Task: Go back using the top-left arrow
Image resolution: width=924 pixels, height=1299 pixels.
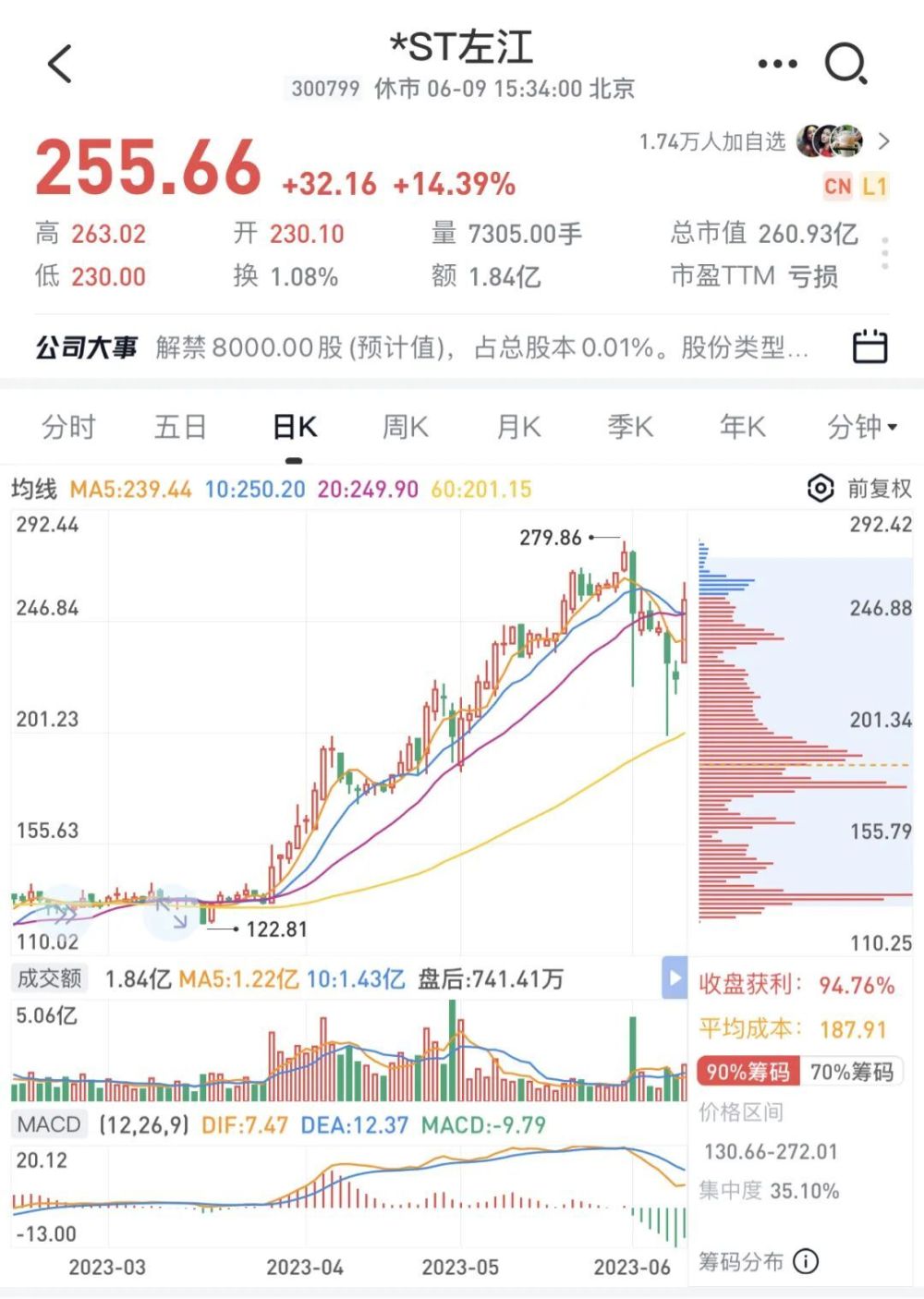Action: pos(60,64)
